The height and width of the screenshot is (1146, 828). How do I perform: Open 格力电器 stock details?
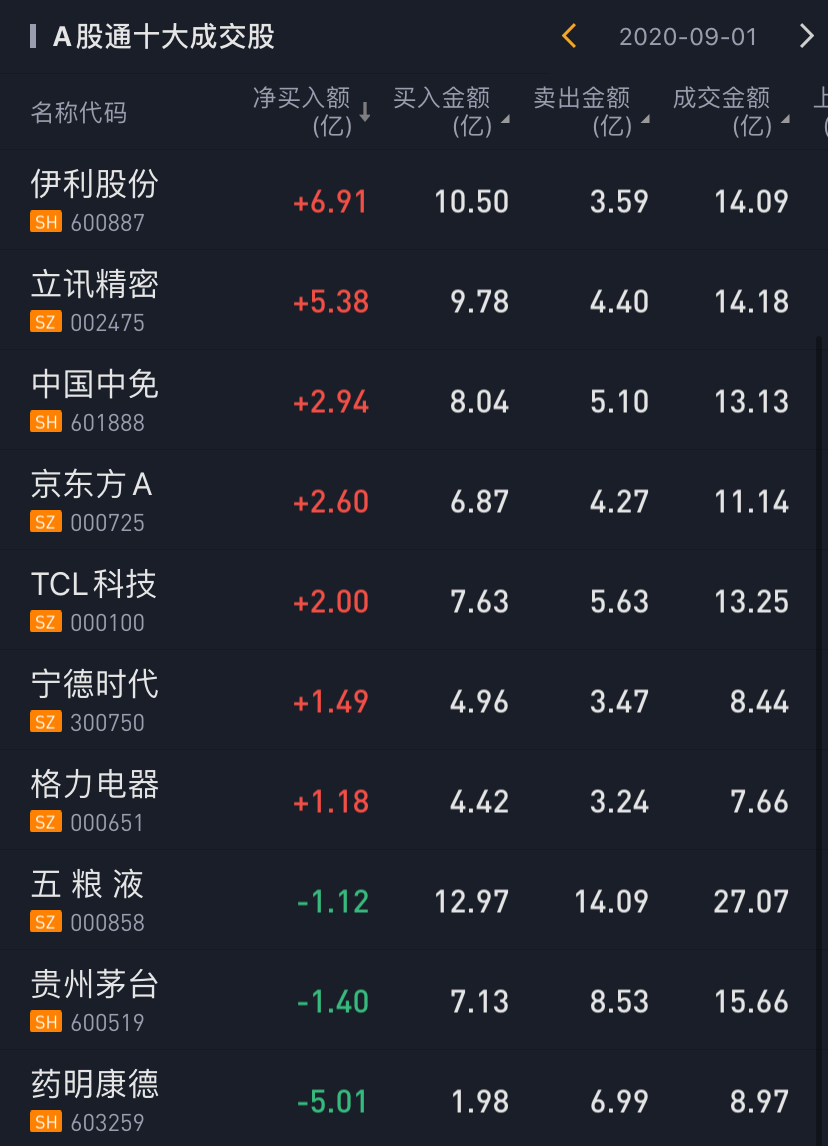point(95,799)
